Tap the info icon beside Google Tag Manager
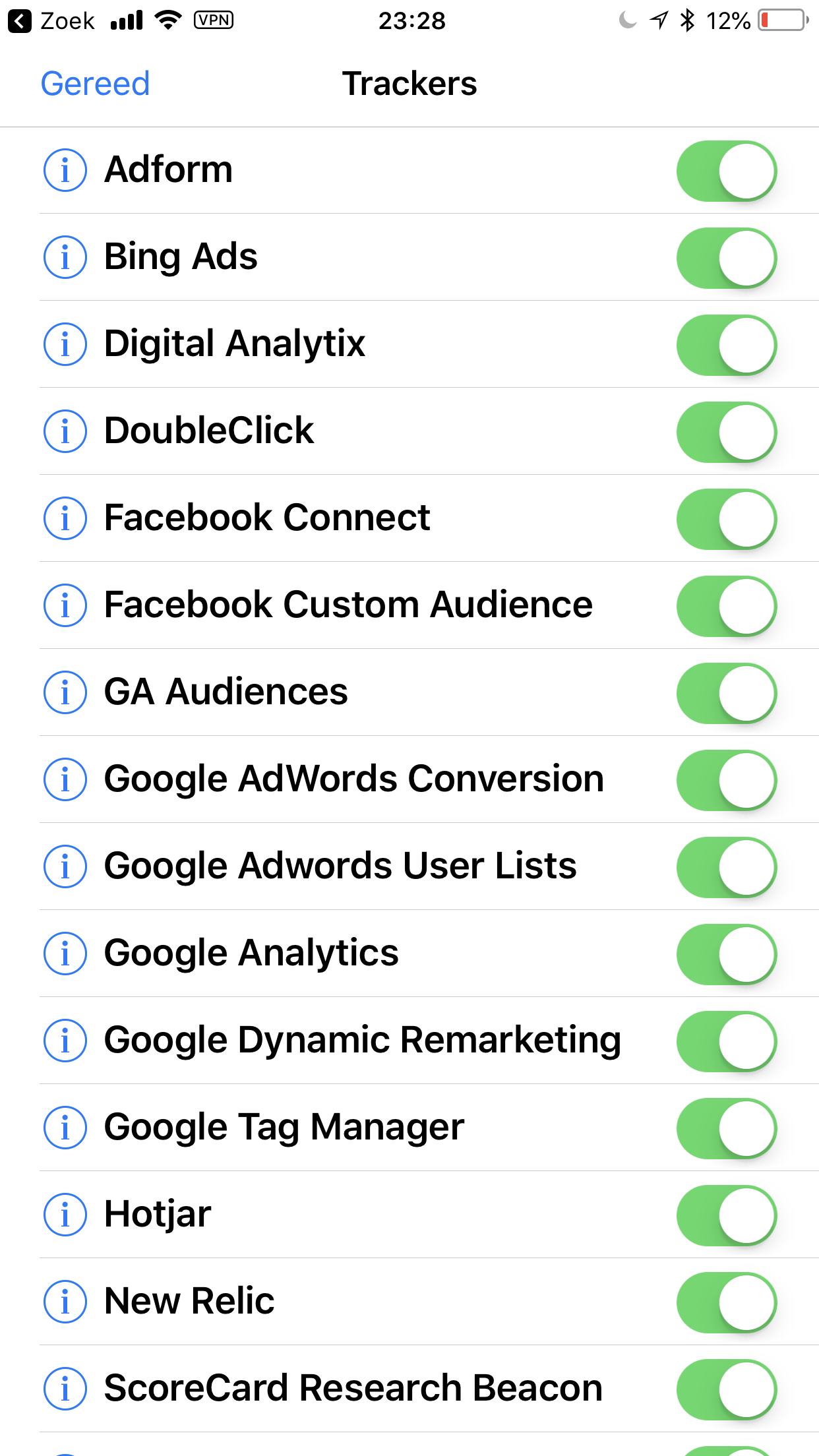This screenshot has width=819, height=1456. click(x=65, y=1128)
